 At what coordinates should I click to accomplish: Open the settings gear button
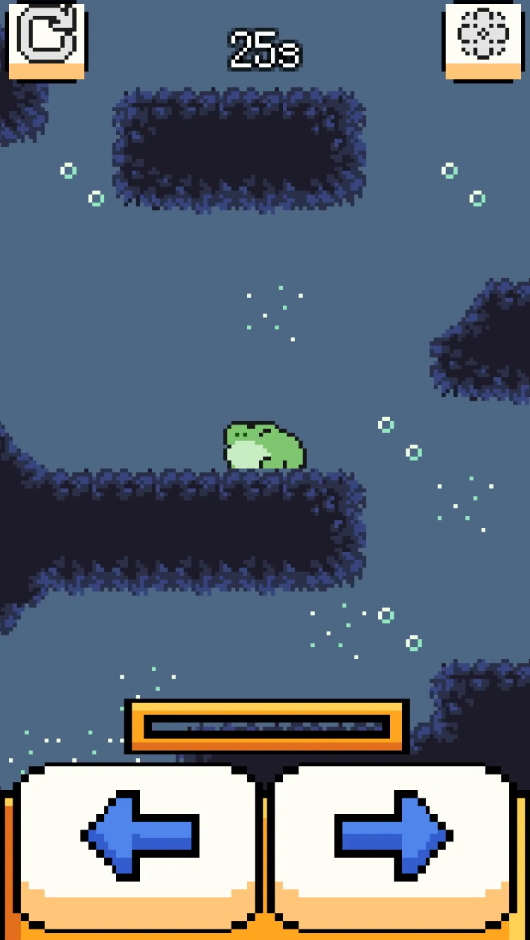point(483,41)
